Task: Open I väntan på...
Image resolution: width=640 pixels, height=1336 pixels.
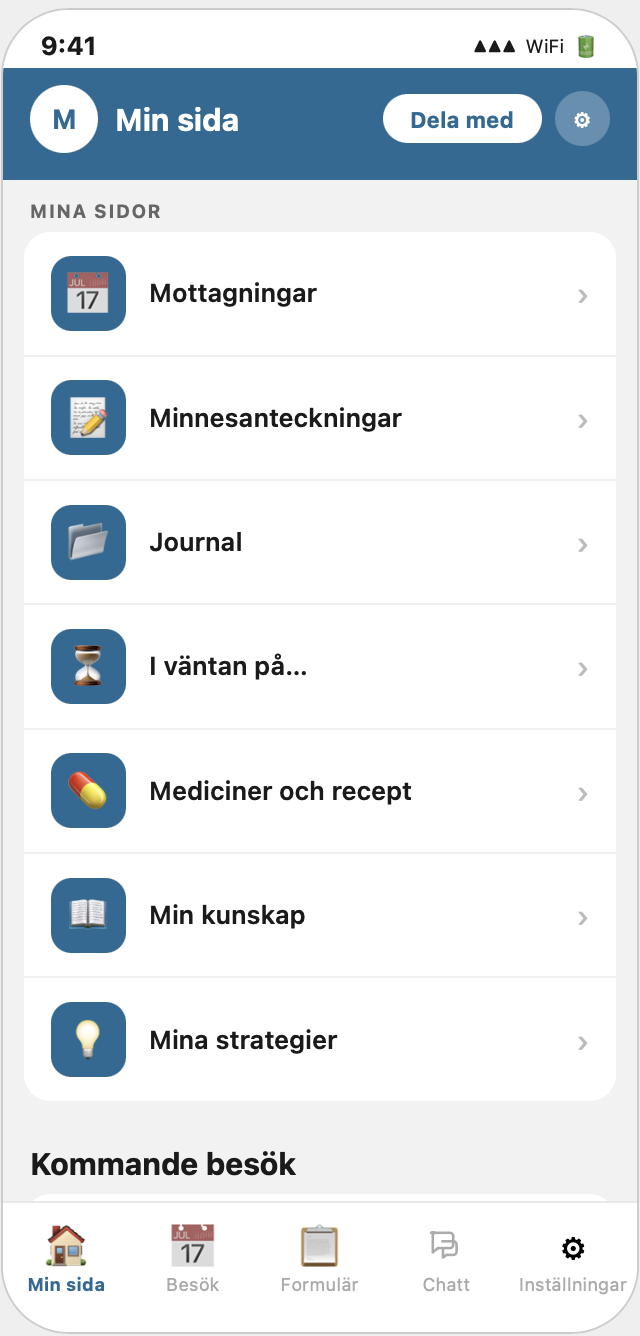Action: pyautogui.click(x=320, y=667)
